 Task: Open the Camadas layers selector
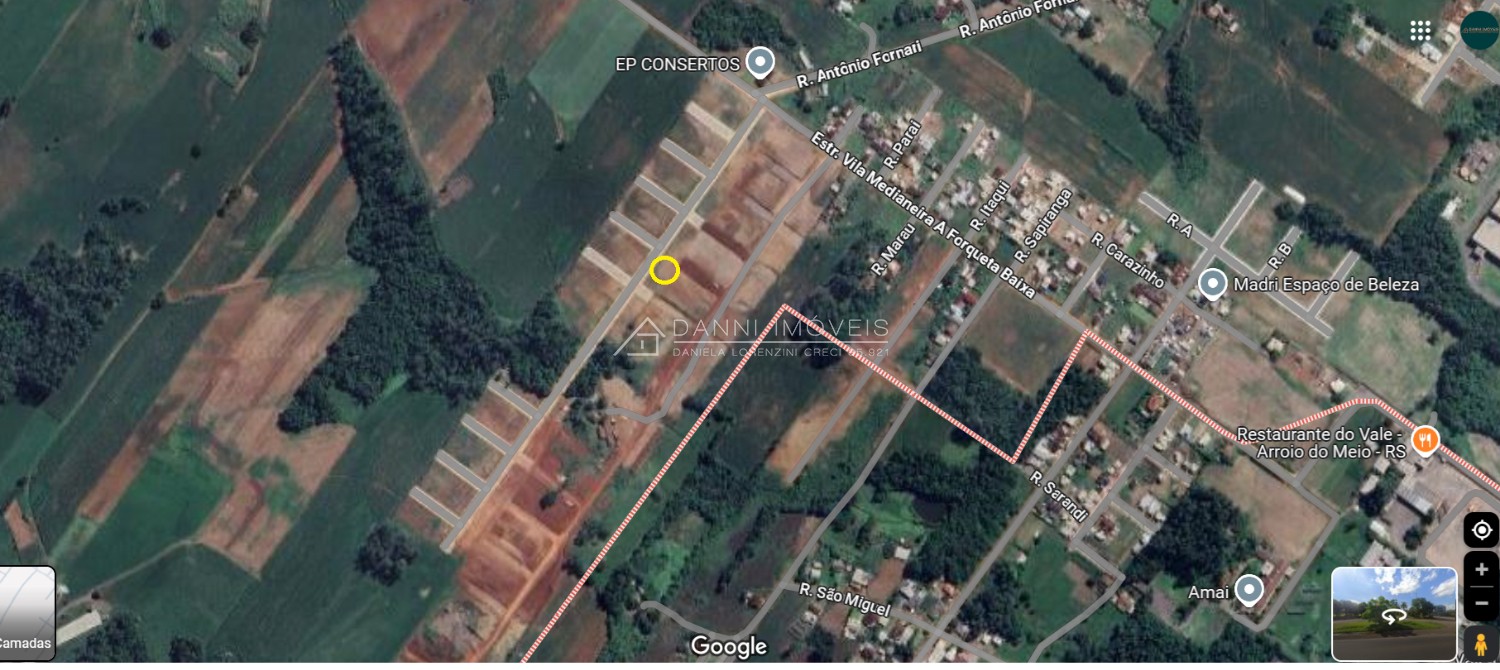pyautogui.click(x=27, y=614)
